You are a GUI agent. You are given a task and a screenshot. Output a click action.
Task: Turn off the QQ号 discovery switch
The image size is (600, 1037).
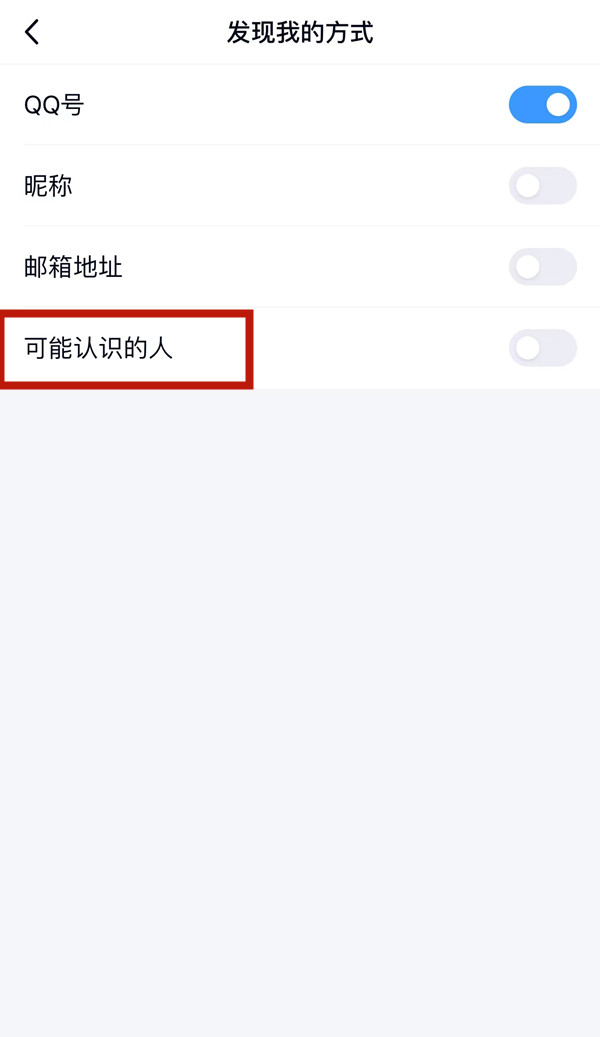pyautogui.click(x=542, y=105)
